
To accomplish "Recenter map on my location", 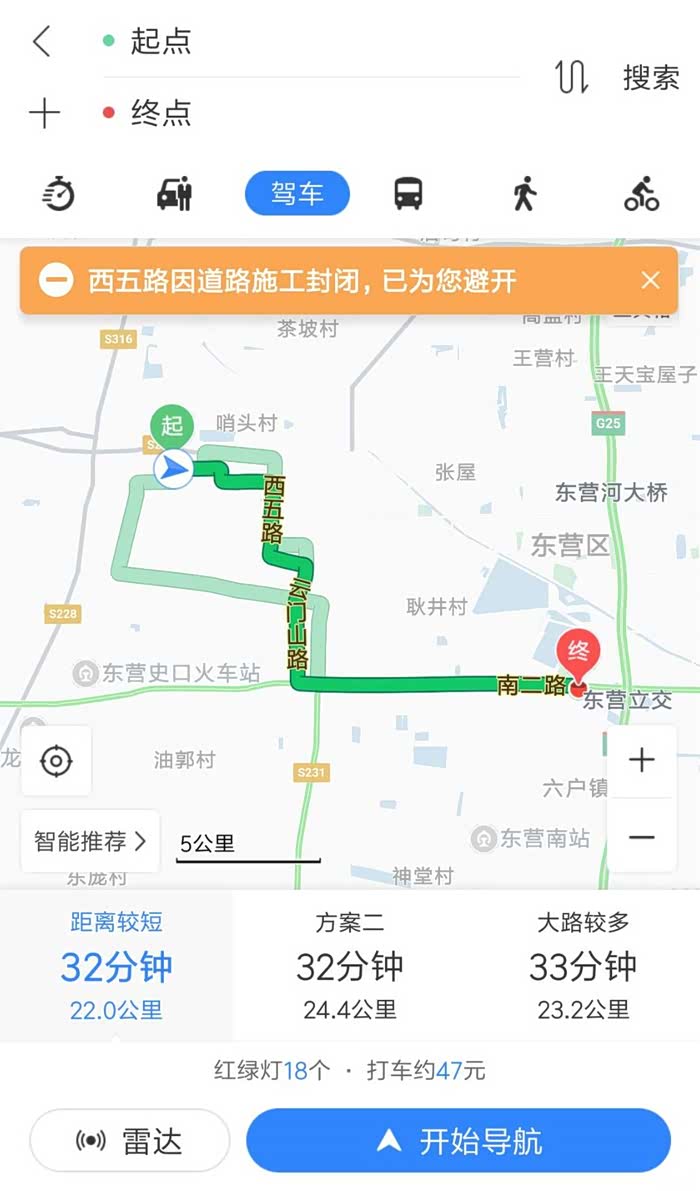I will point(56,761).
